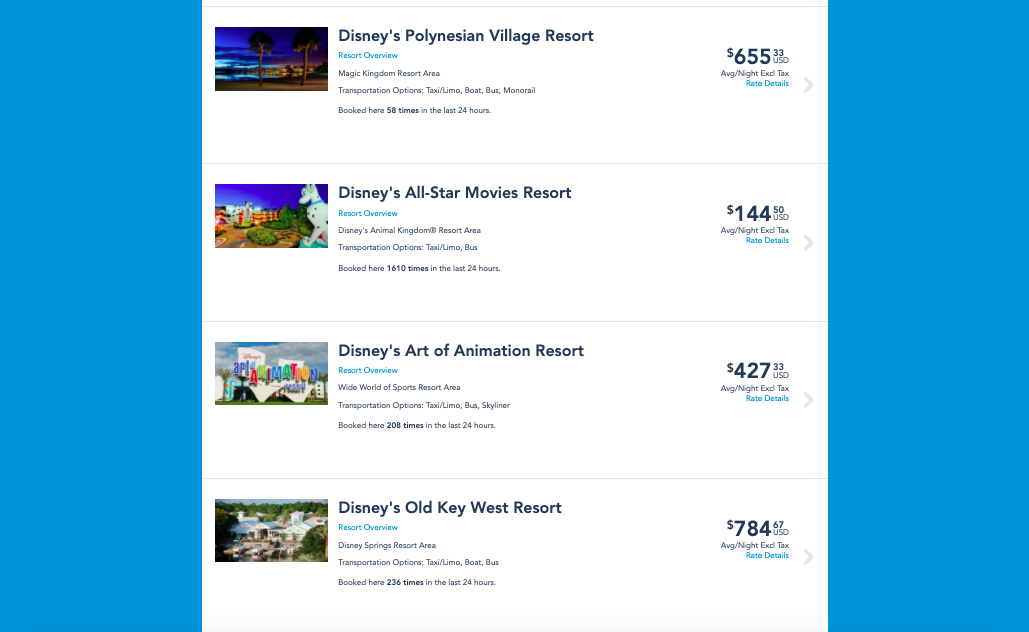The height and width of the screenshot is (632, 1029).
Task: Open Disney's Art of Animation Resort photo
Action: 271,374
